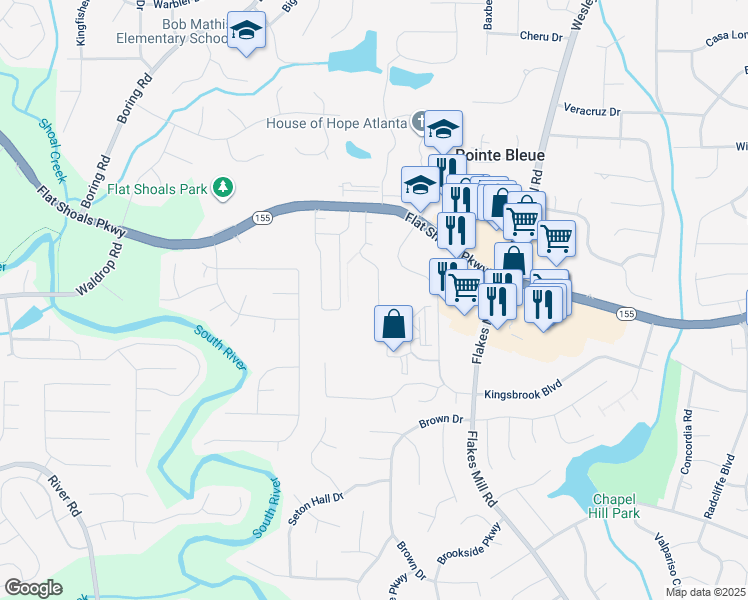
Task: Tap the House of Hope Atlanta church pin
Action: [418, 121]
